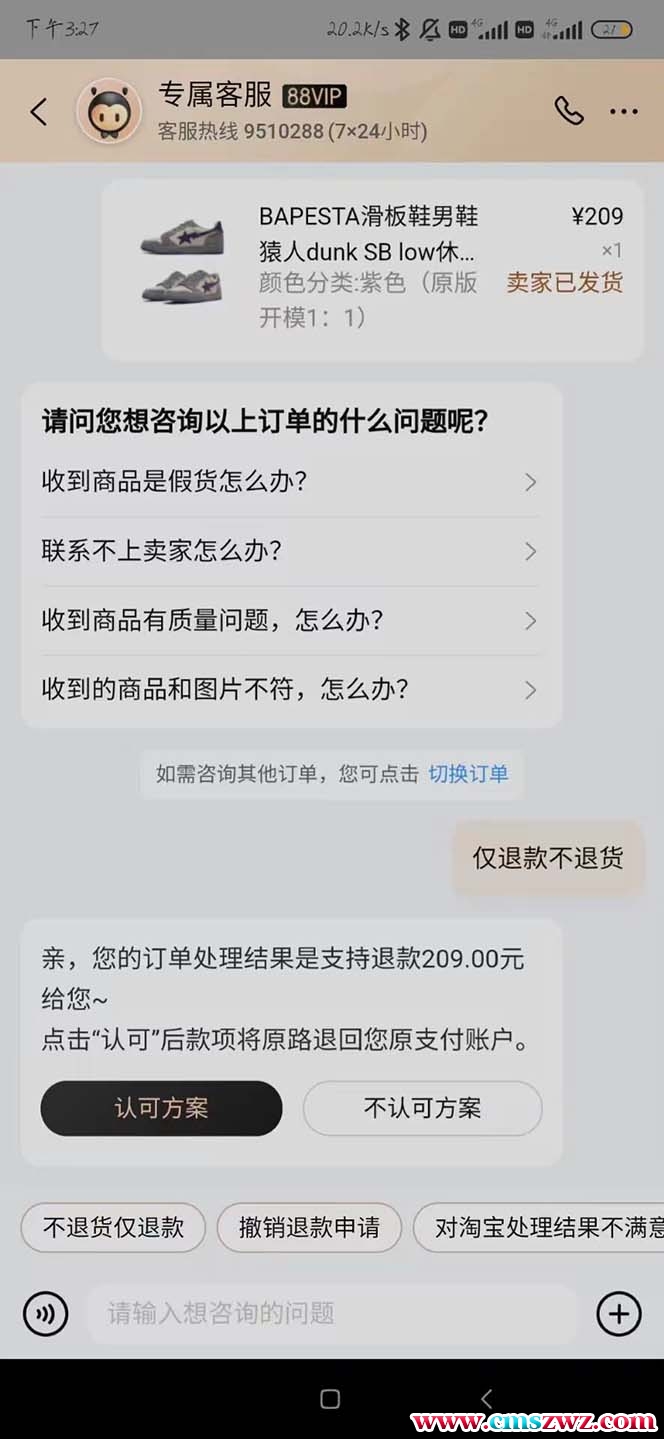Open the BAPESTA shoe order card

tap(372, 268)
